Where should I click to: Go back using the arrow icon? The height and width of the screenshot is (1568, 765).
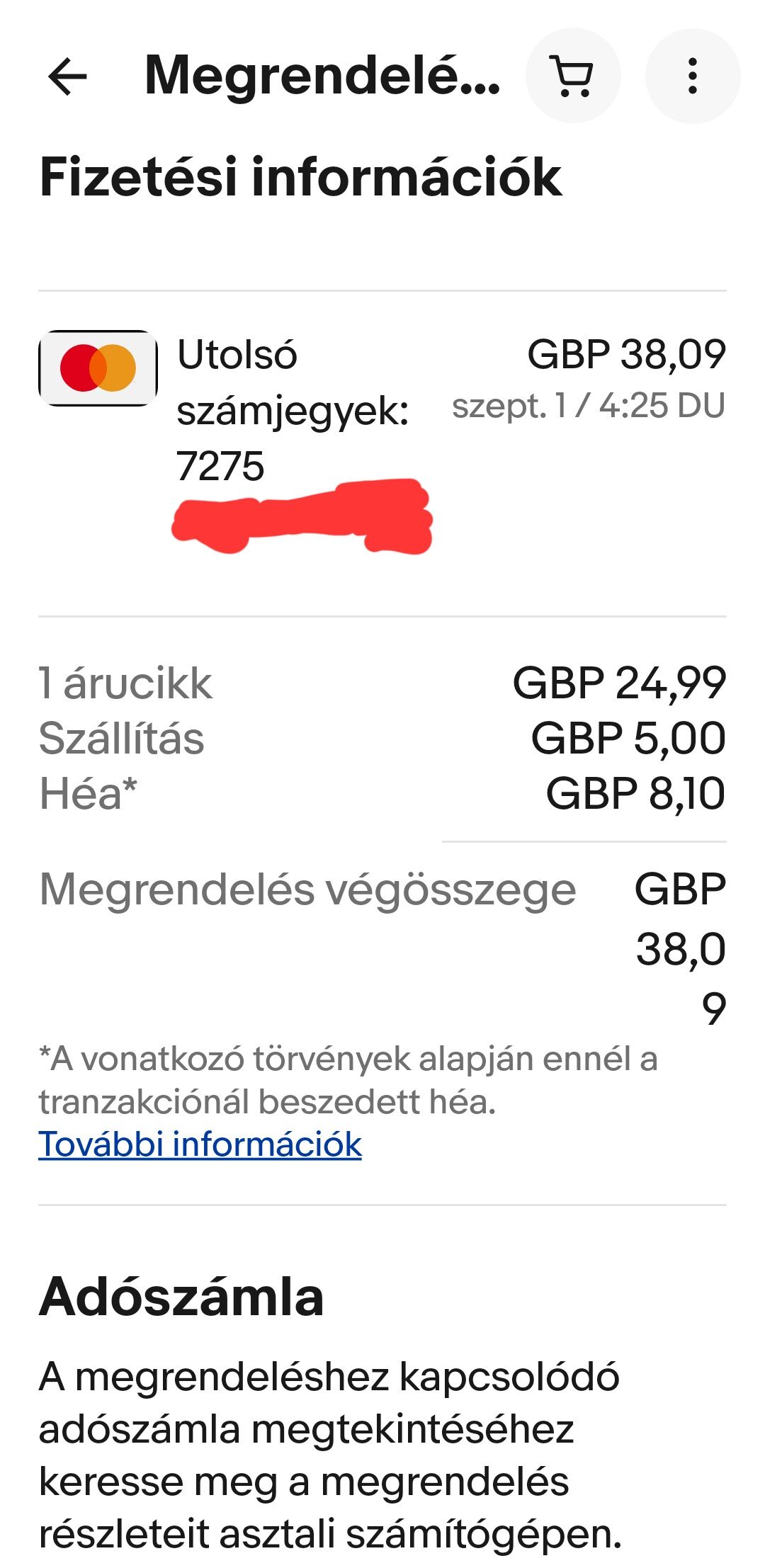(67, 76)
